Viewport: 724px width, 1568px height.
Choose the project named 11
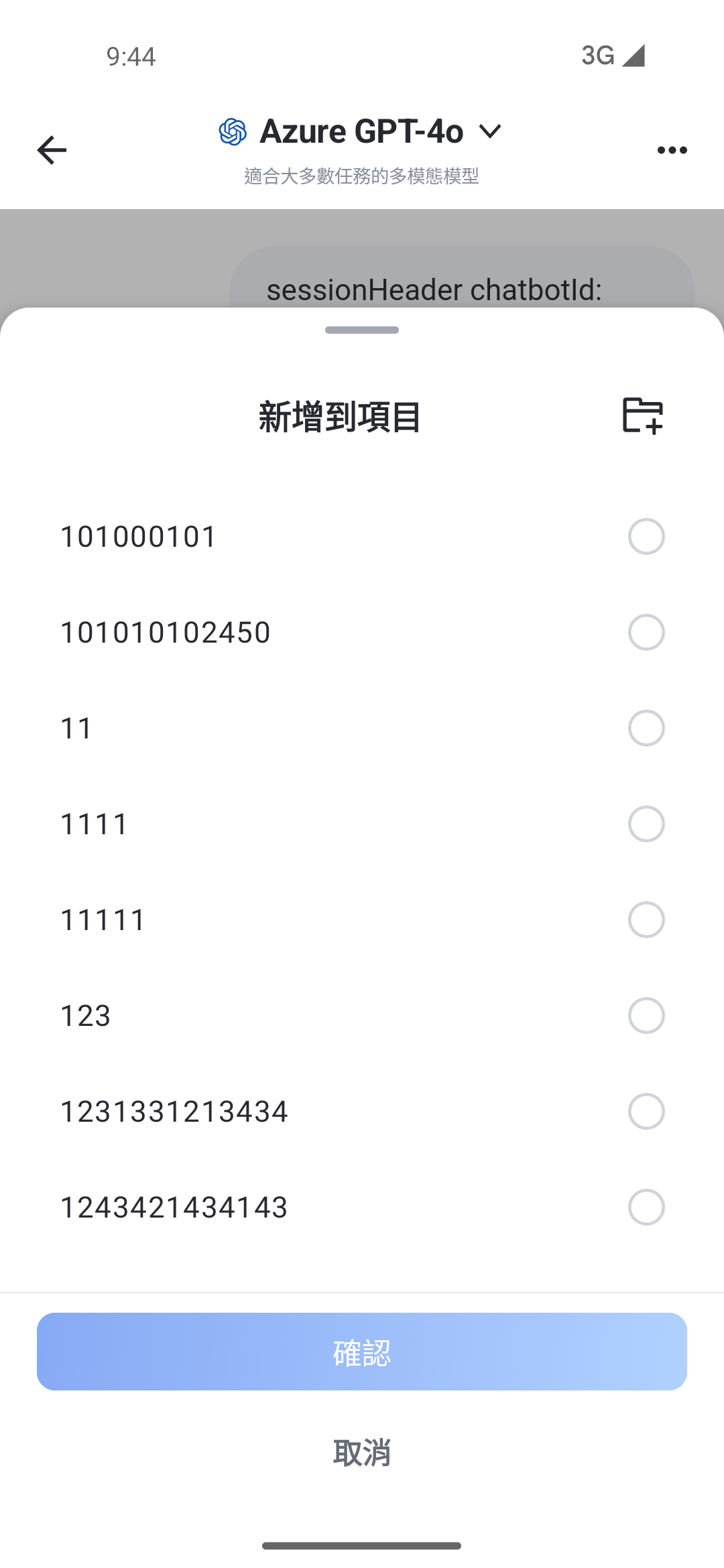pos(646,728)
